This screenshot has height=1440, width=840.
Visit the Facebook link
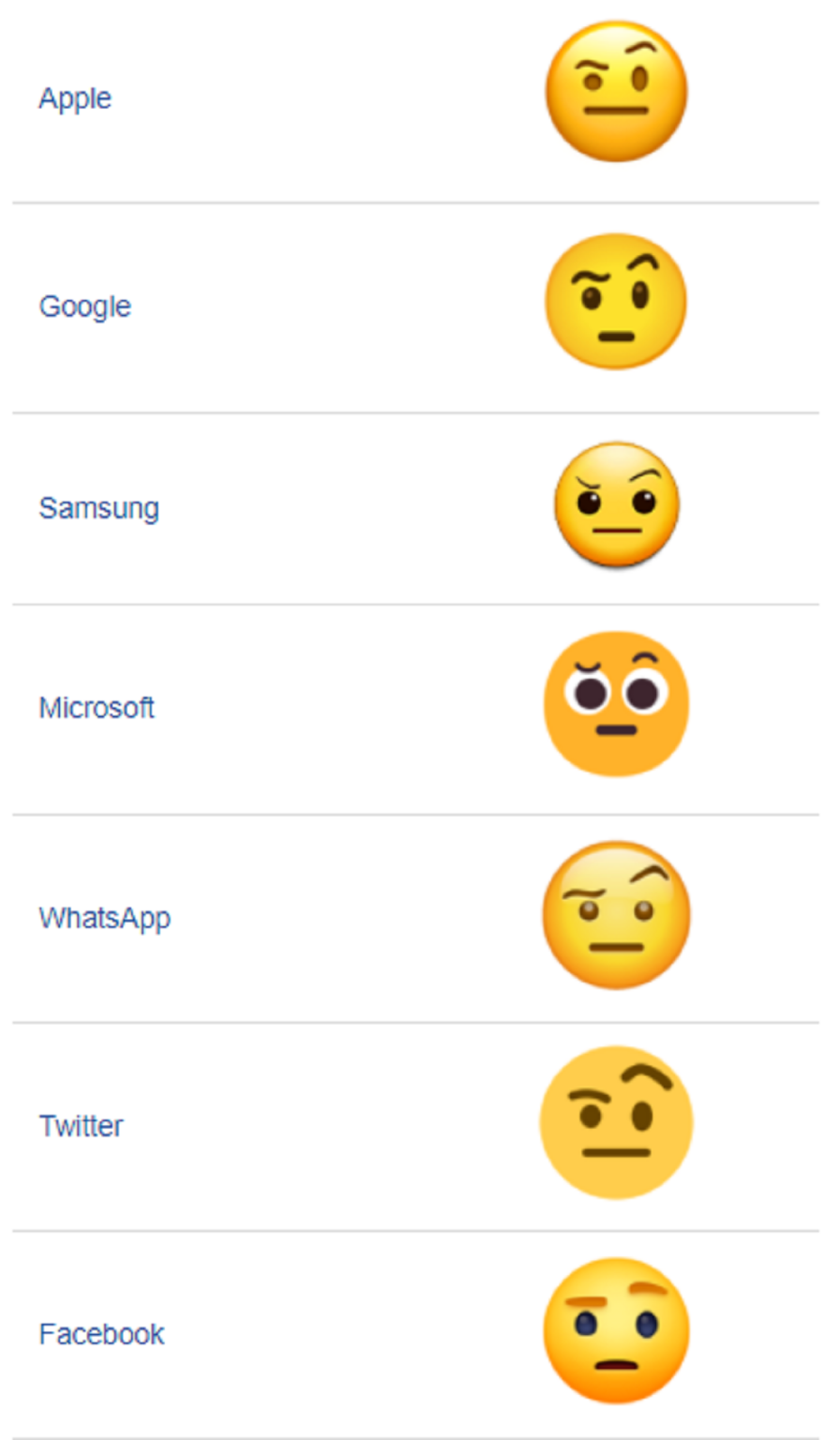(x=101, y=1334)
